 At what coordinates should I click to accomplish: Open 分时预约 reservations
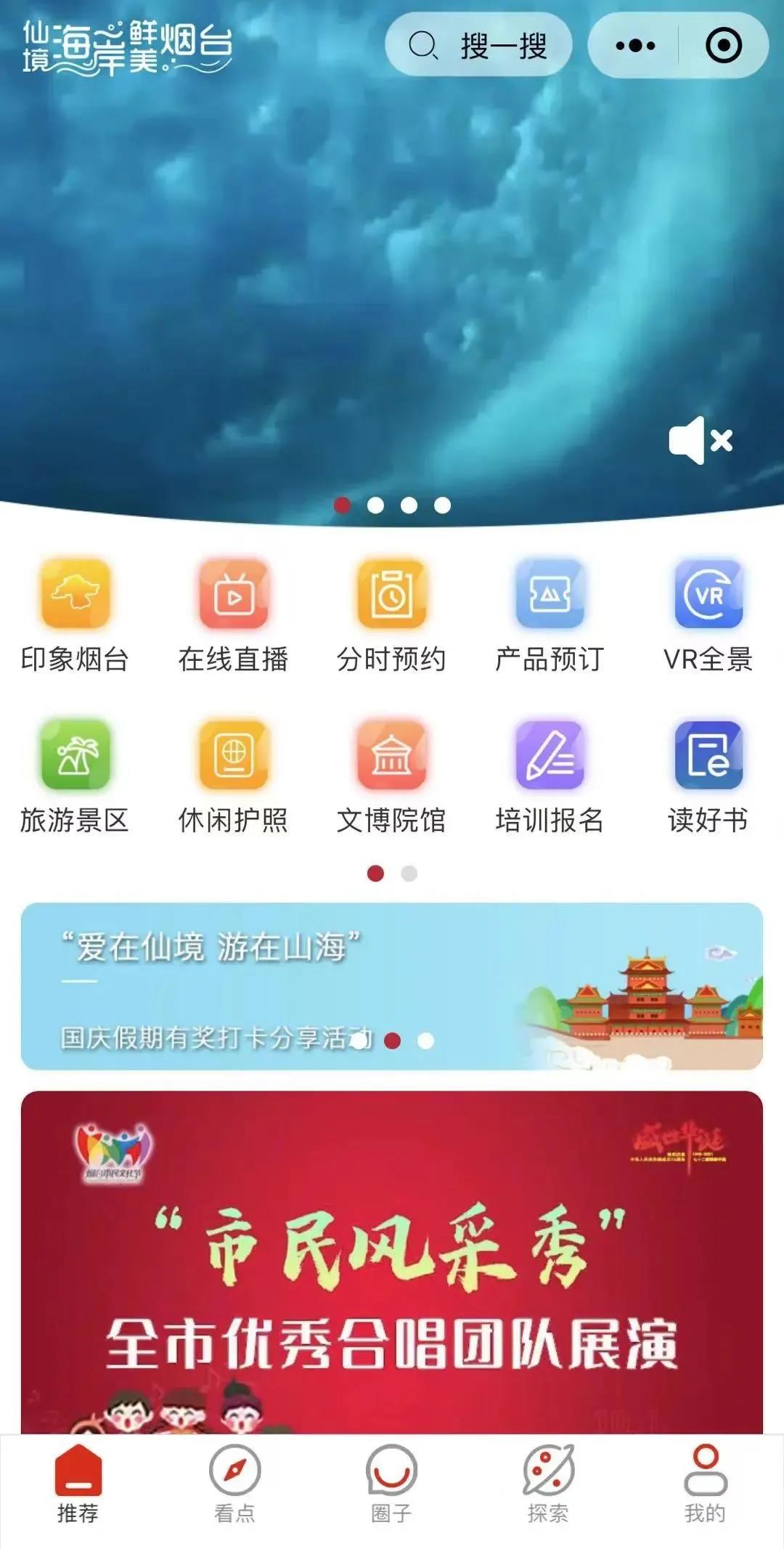point(391,614)
